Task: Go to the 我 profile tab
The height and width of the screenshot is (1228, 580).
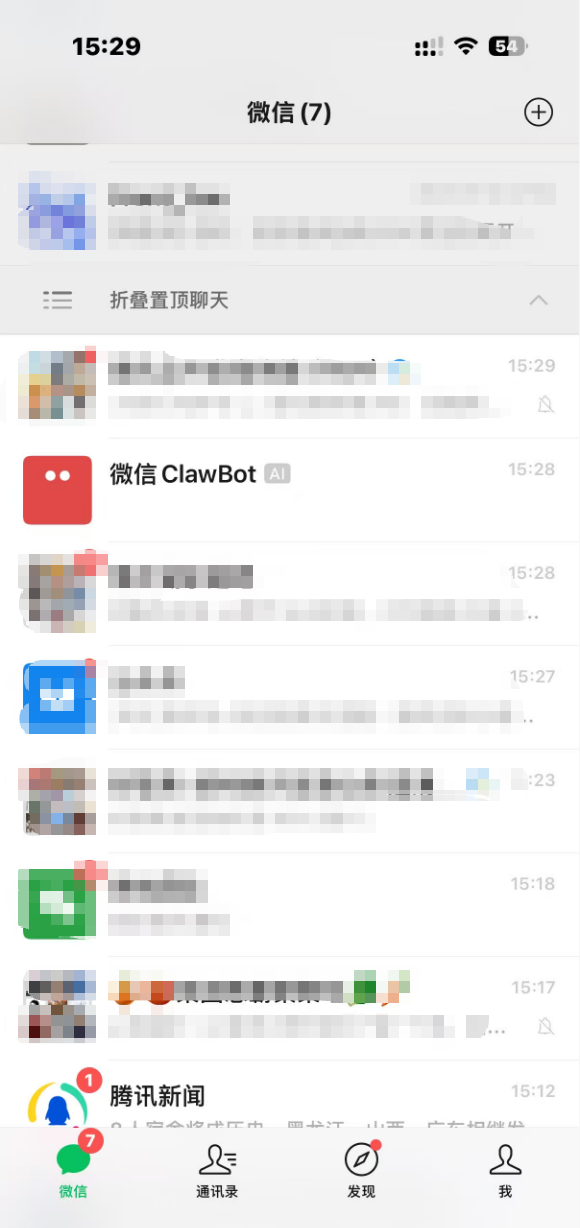Action: click(x=505, y=1171)
